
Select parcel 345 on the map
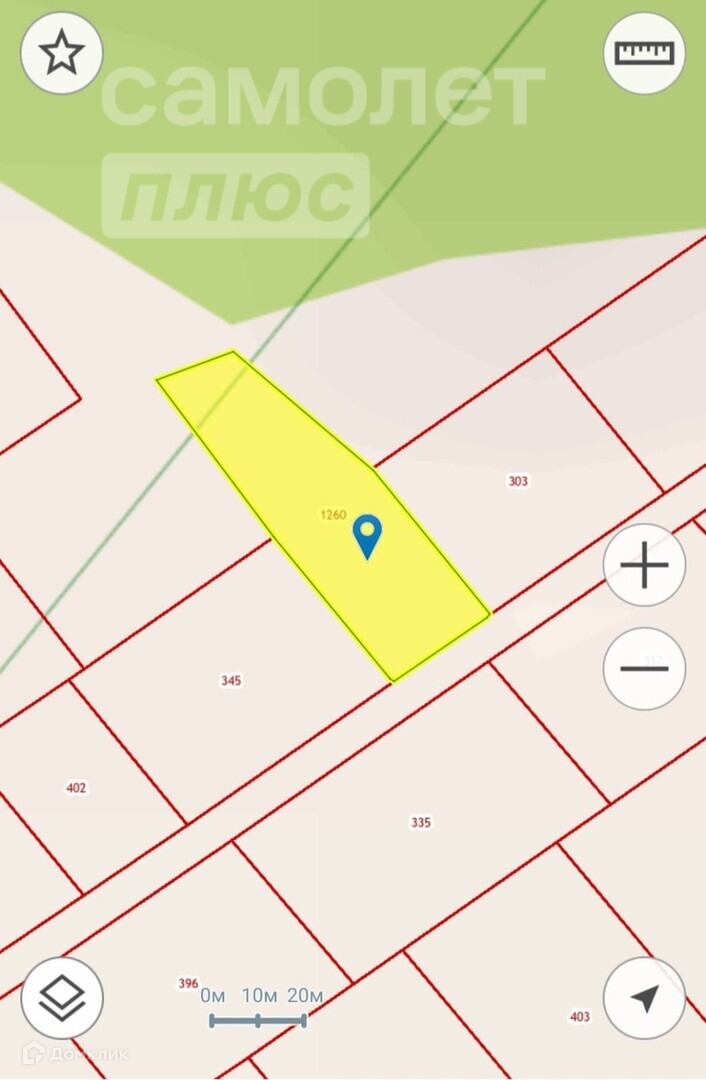coord(231,681)
